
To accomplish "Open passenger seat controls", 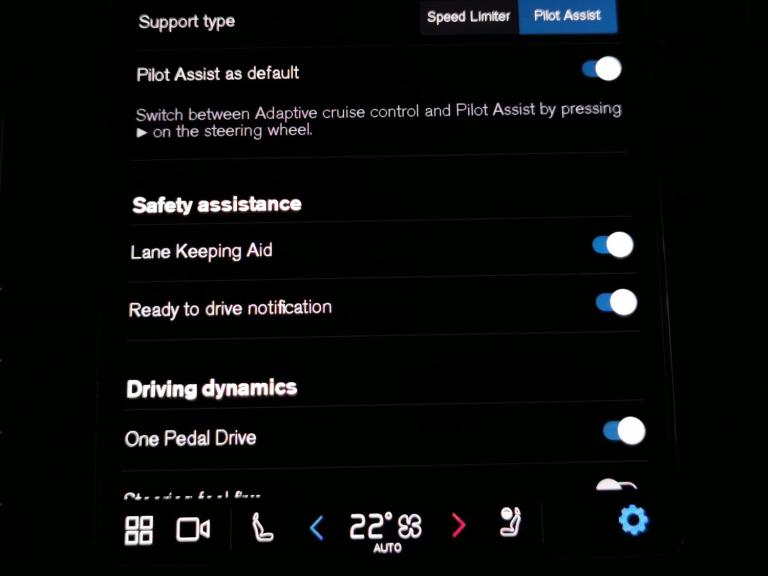I will coord(510,523).
